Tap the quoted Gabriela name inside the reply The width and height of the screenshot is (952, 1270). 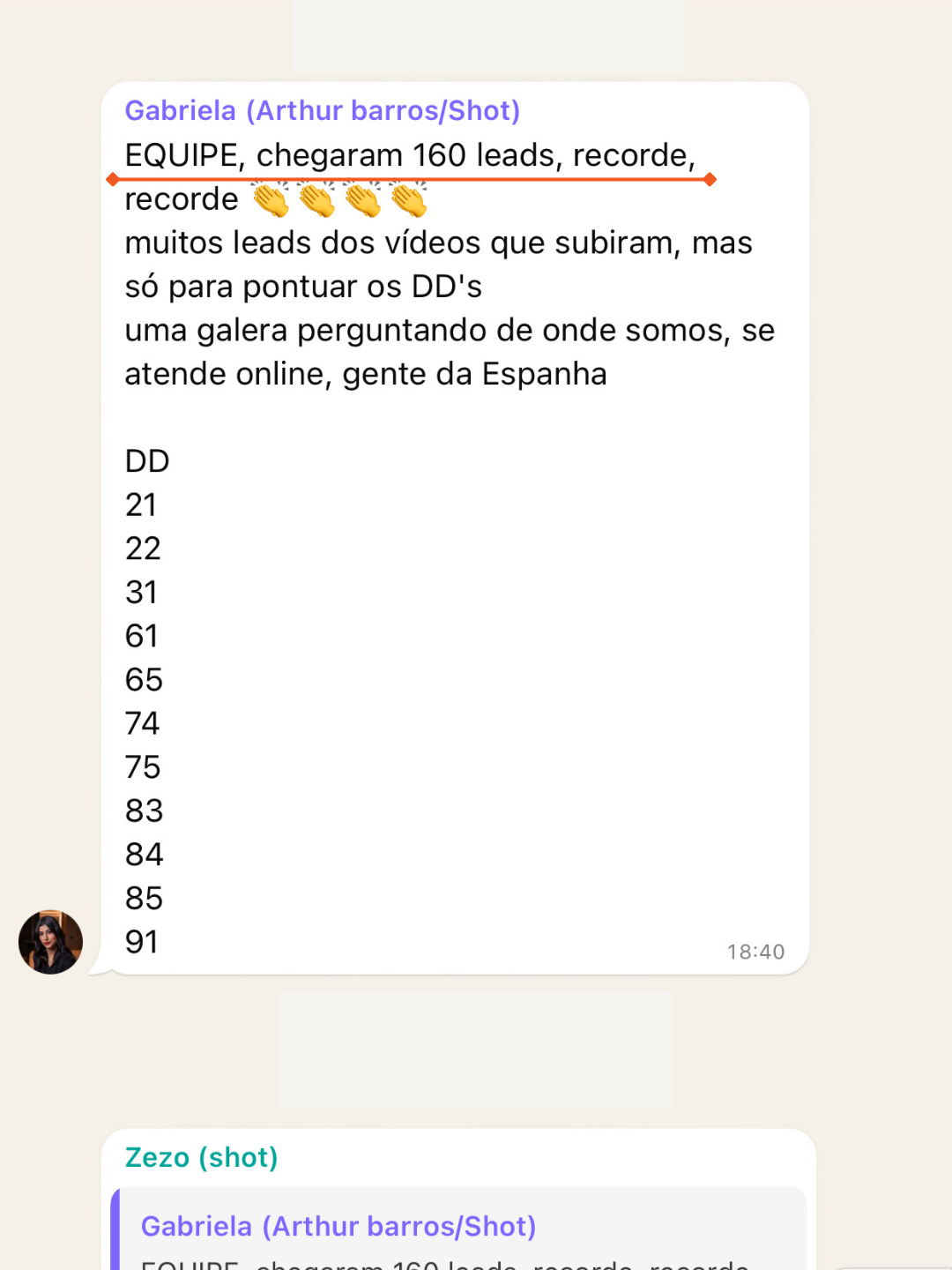pos(338,1226)
